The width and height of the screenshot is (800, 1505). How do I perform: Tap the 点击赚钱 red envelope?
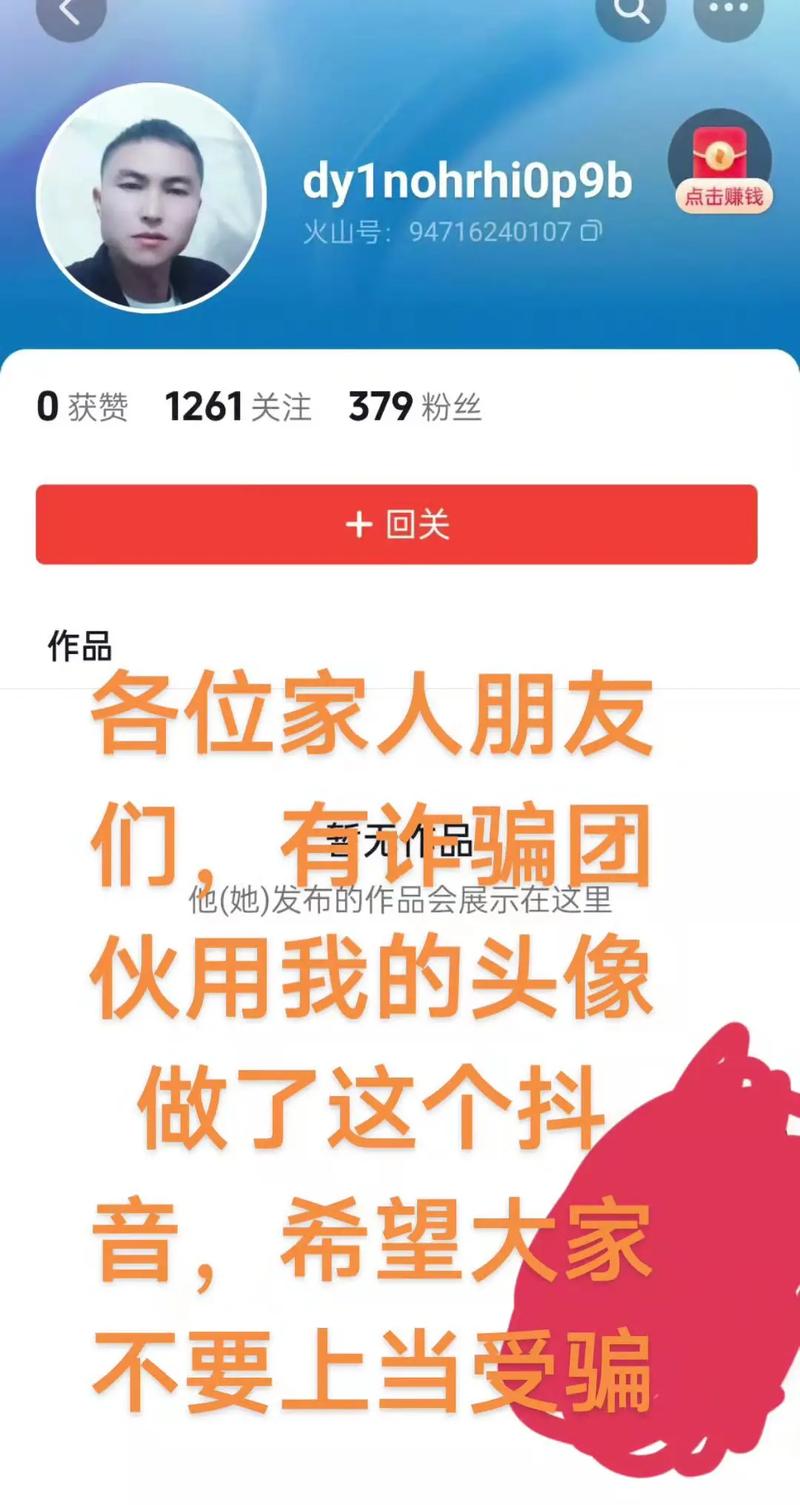coord(720,163)
